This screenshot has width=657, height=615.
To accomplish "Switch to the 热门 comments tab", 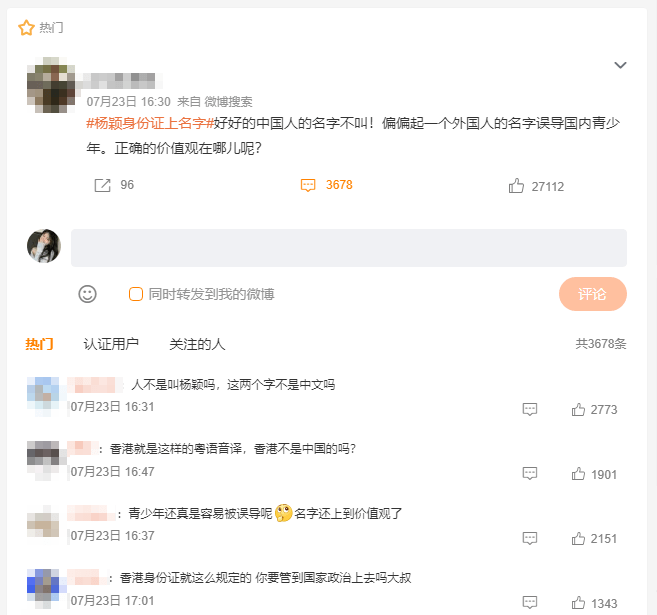I will tap(39, 344).
